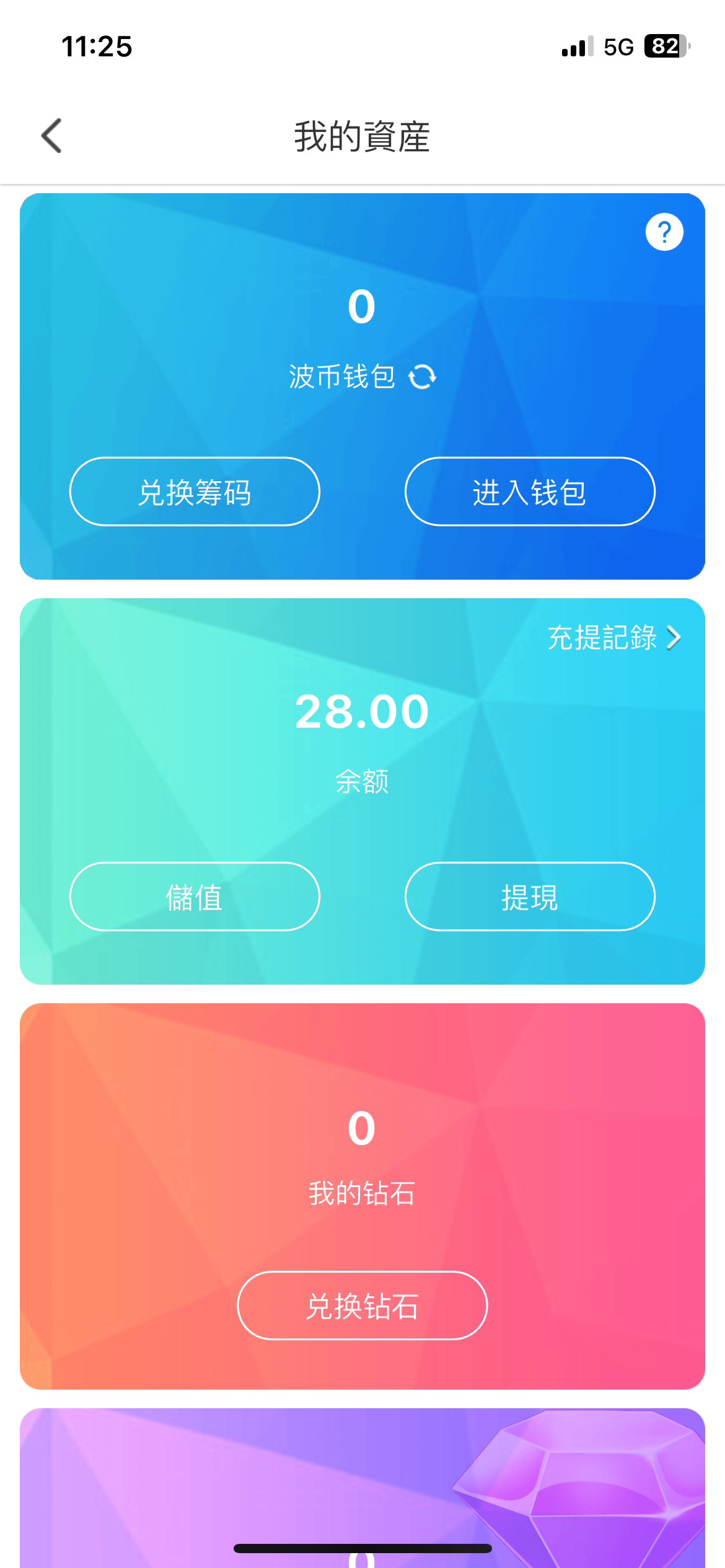725x1568 pixels.
Task: Tap the 28.00 balance amount
Action: [362, 711]
